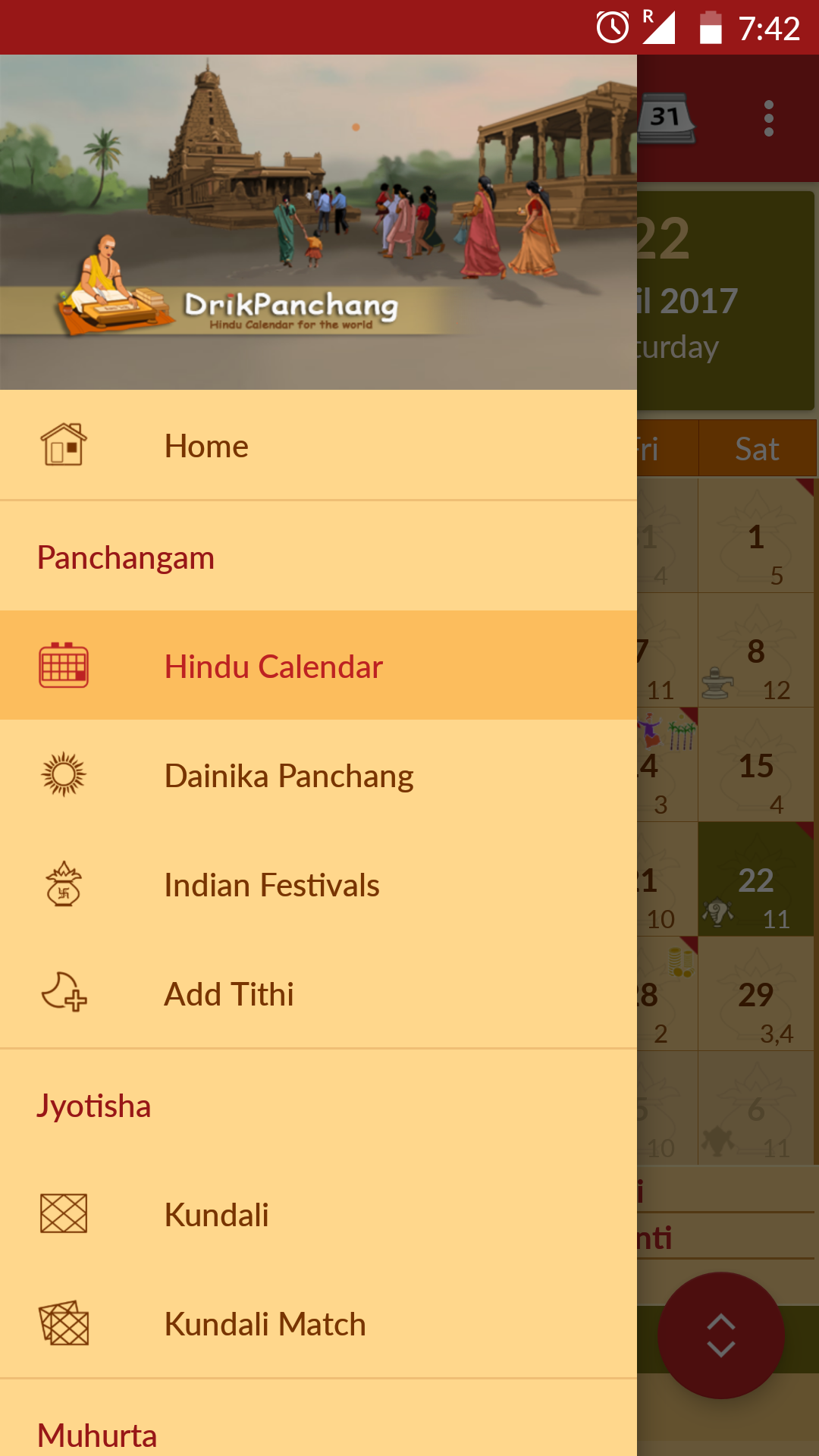819x1456 pixels.
Task: Select Hindu Calendar menu item
Action: coord(318,666)
